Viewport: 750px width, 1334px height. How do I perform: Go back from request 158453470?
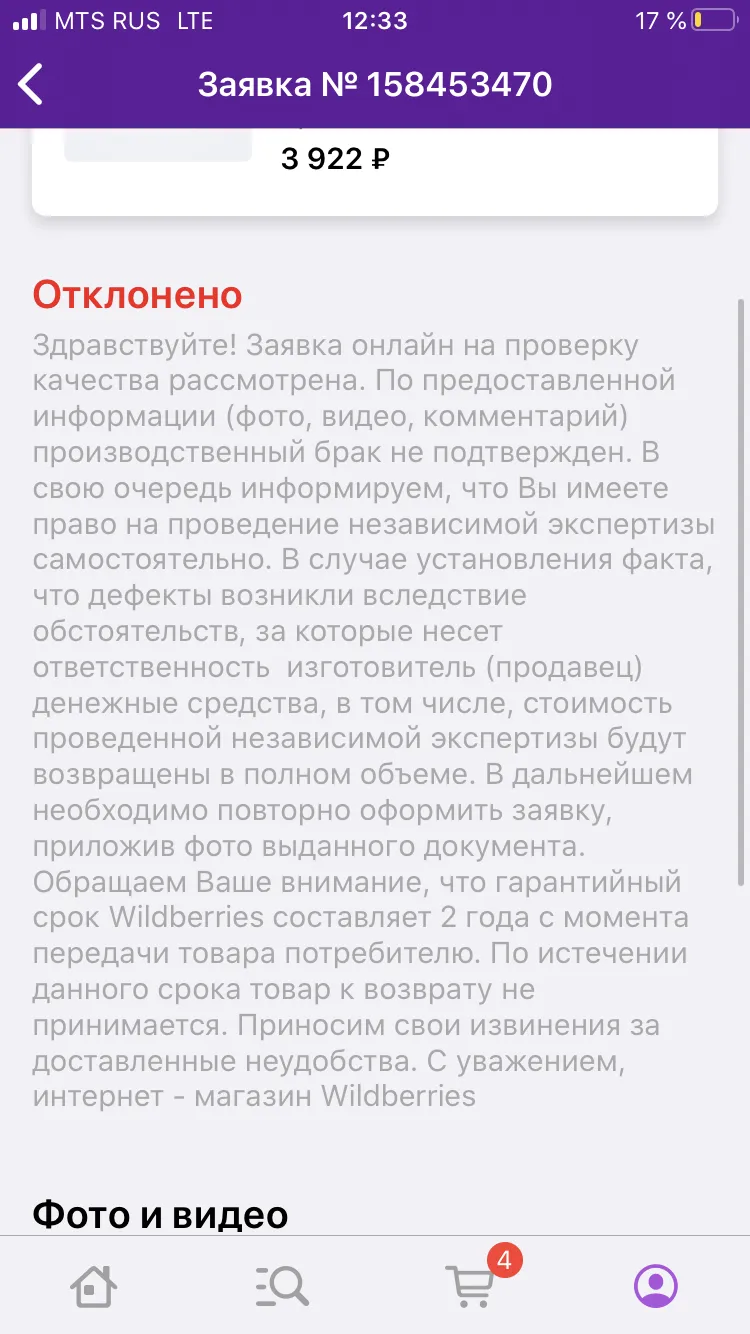[x=32, y=84]
